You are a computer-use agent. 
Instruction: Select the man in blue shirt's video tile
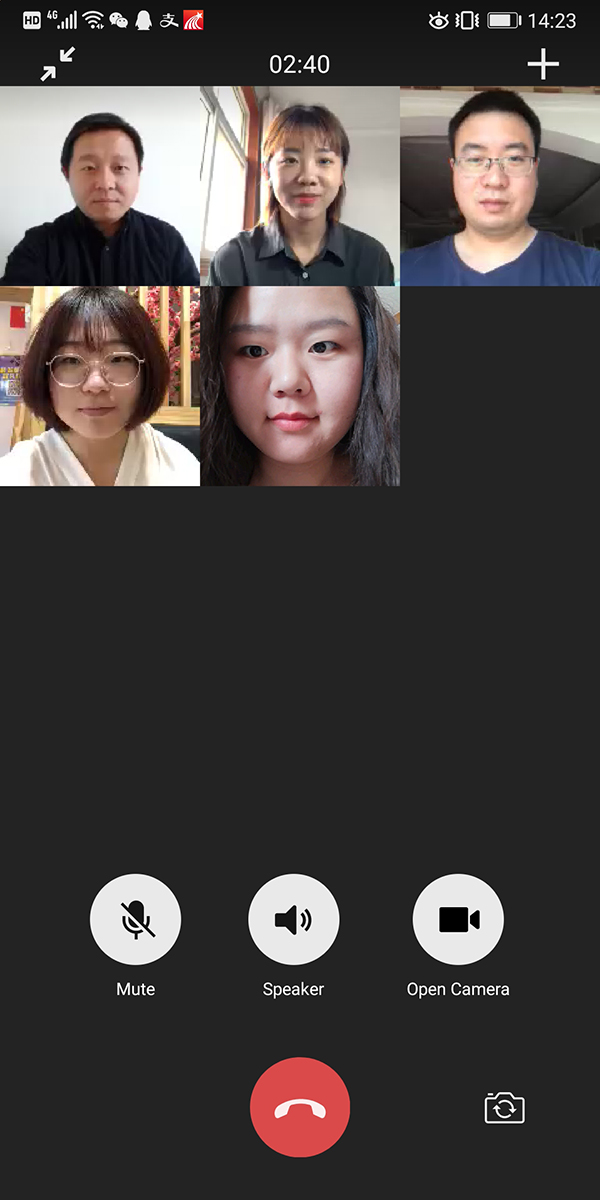(x=500, y=186)
